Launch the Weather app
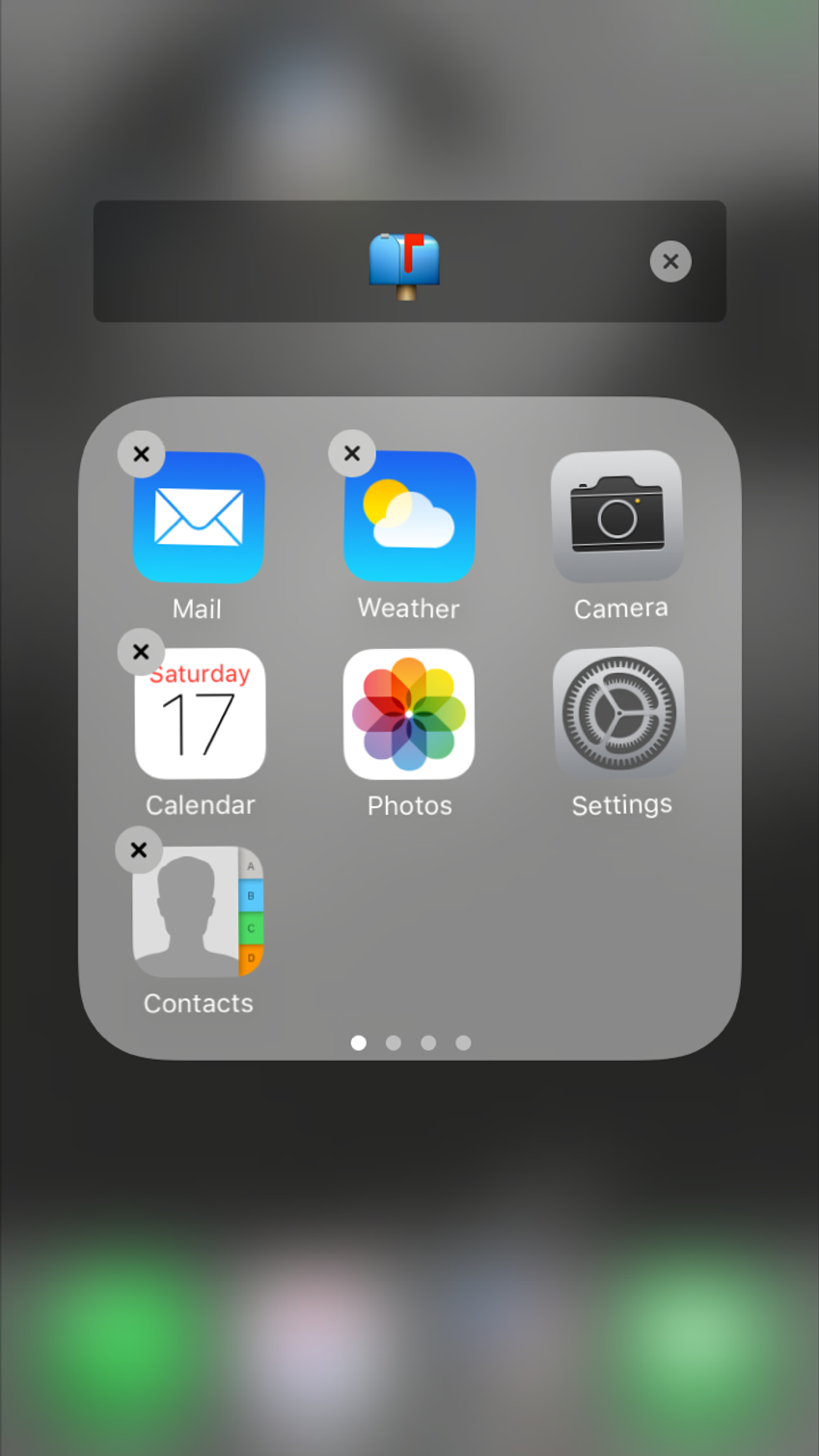819x1456 pixels. 409,517
